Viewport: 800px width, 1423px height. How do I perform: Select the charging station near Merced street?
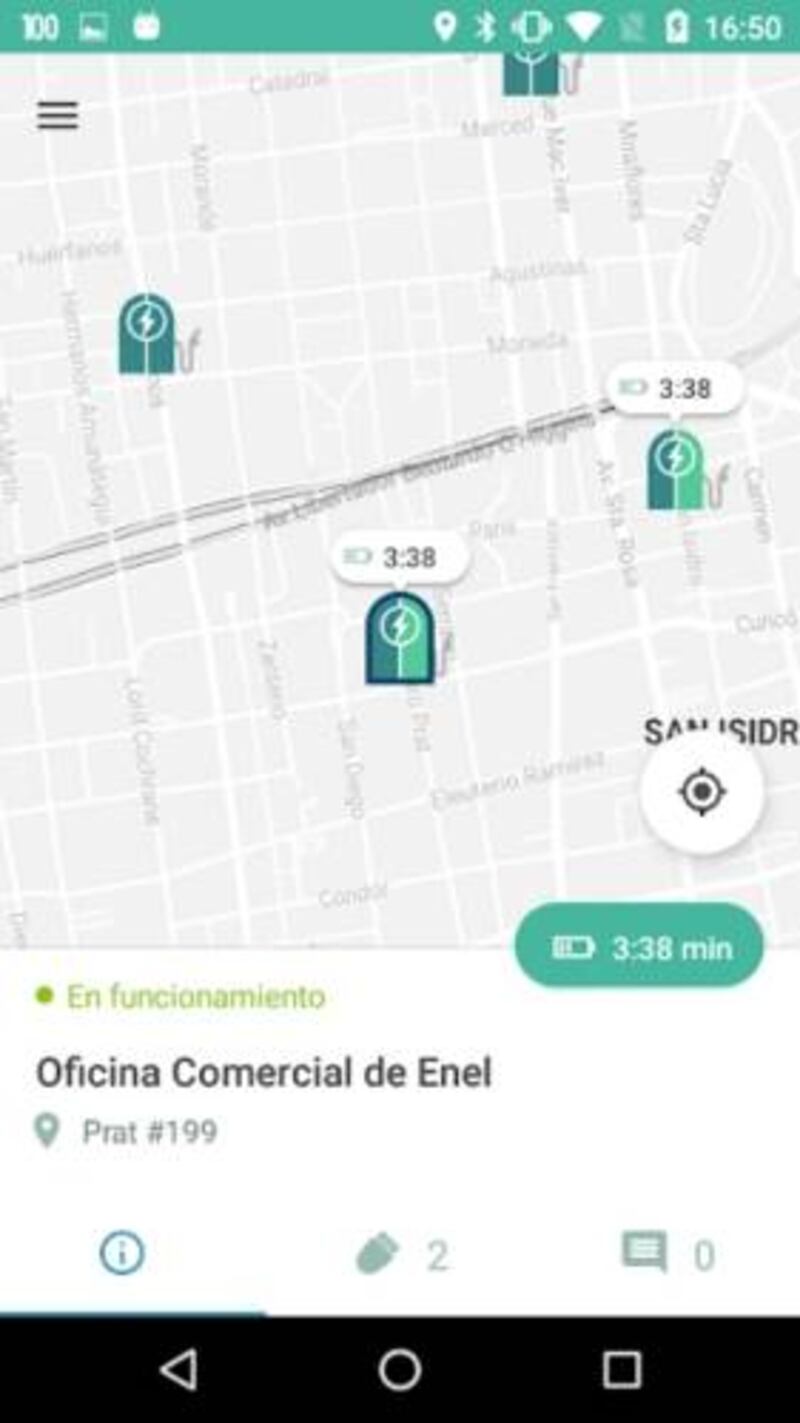(533, 74)
